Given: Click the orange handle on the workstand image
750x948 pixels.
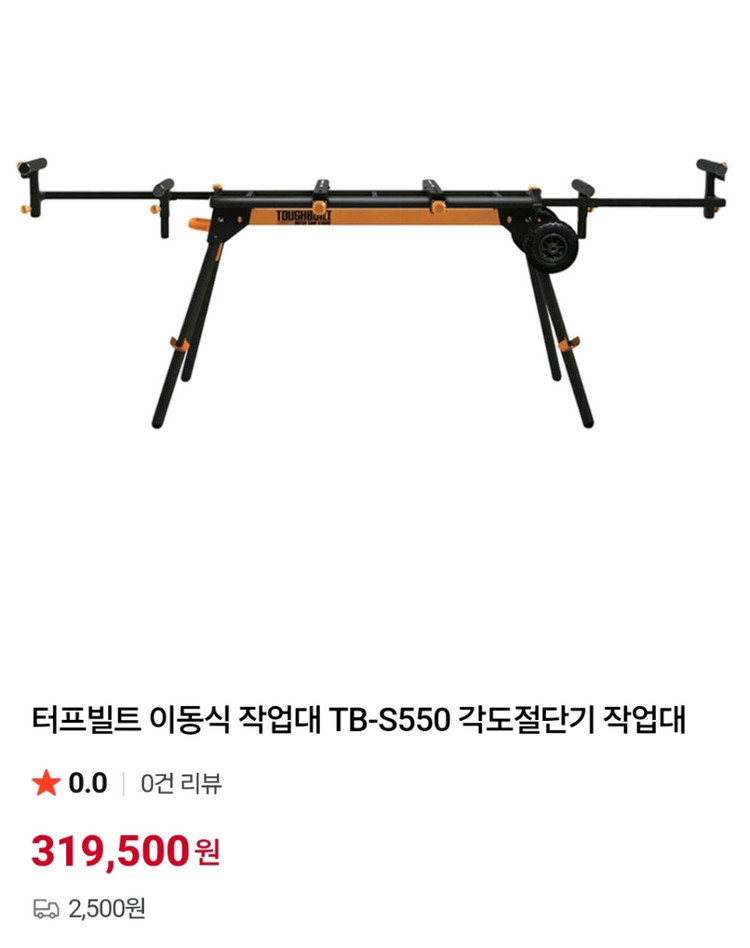Looking at the screenshot, I should click(196, 222).
